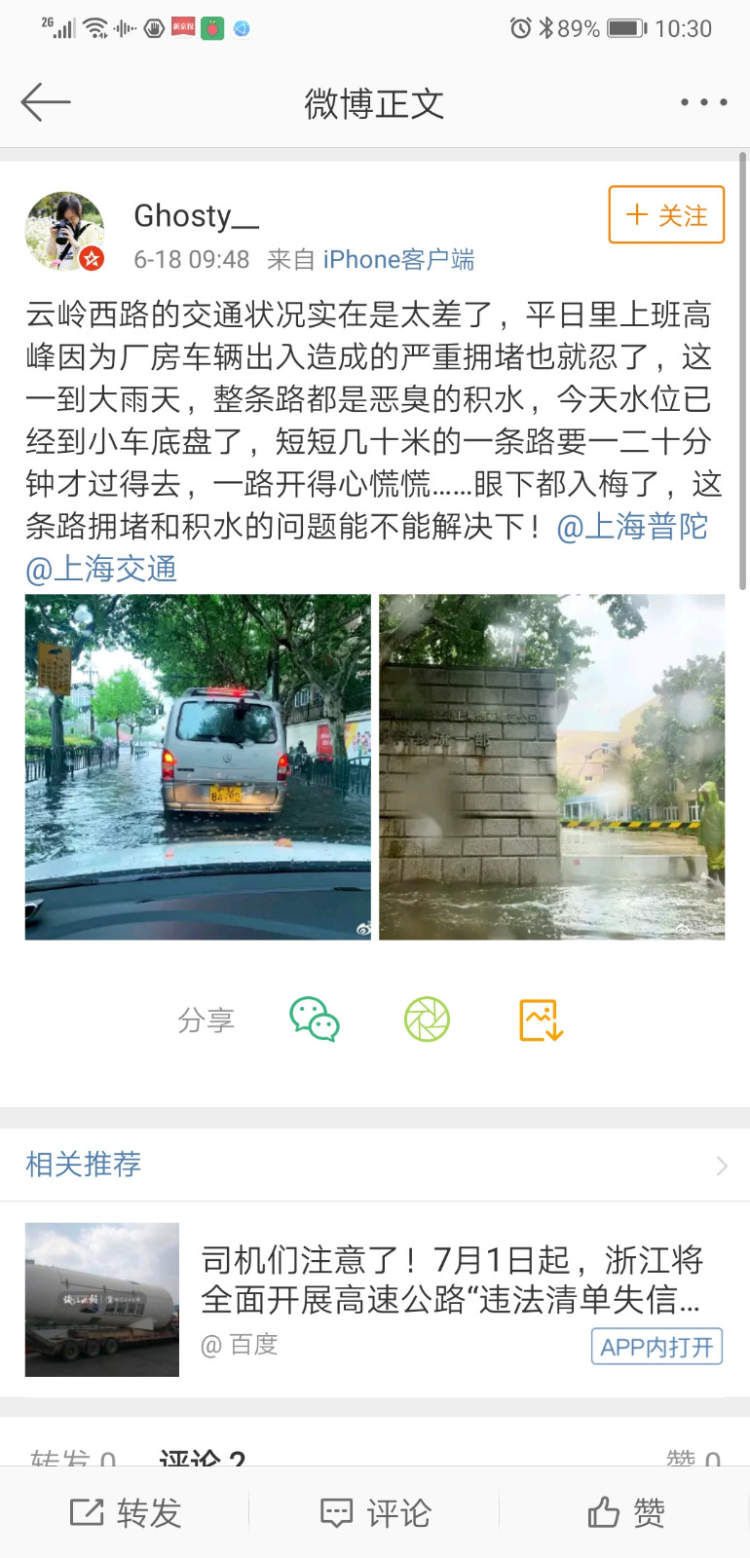Share via the green camera shutter icon

pyautogui.click(x=427, y=1020)
